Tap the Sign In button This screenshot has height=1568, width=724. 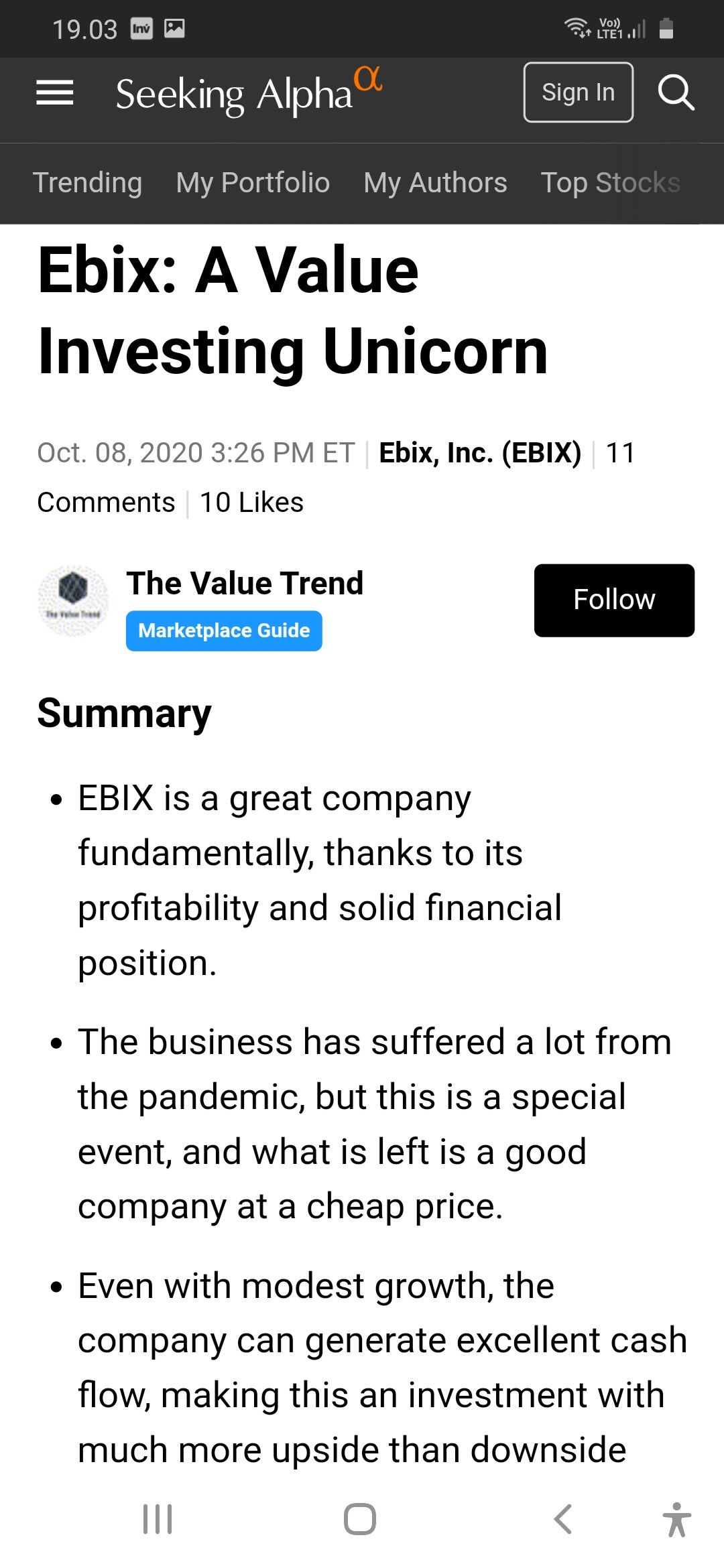578,92
